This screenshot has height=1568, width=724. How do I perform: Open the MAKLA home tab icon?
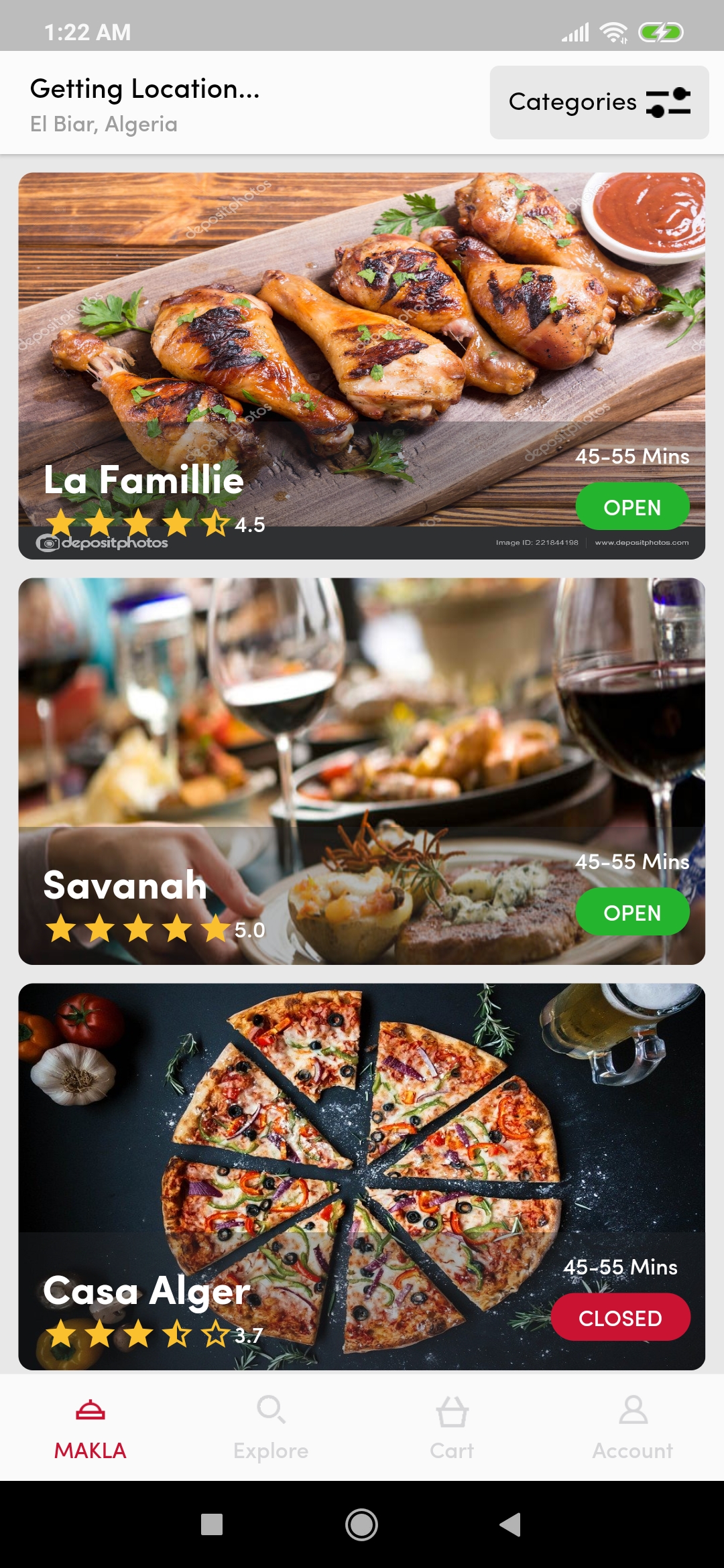click(x=90, y=1411)
